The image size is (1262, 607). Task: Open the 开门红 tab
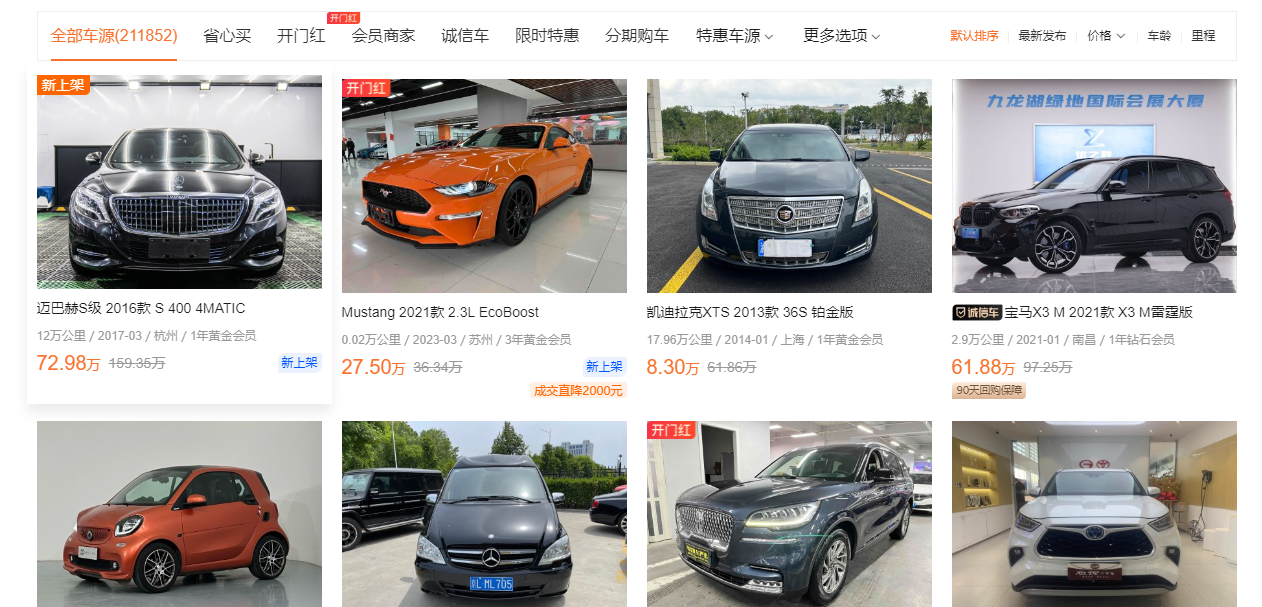pyautogui.click(x=301, y=36)
